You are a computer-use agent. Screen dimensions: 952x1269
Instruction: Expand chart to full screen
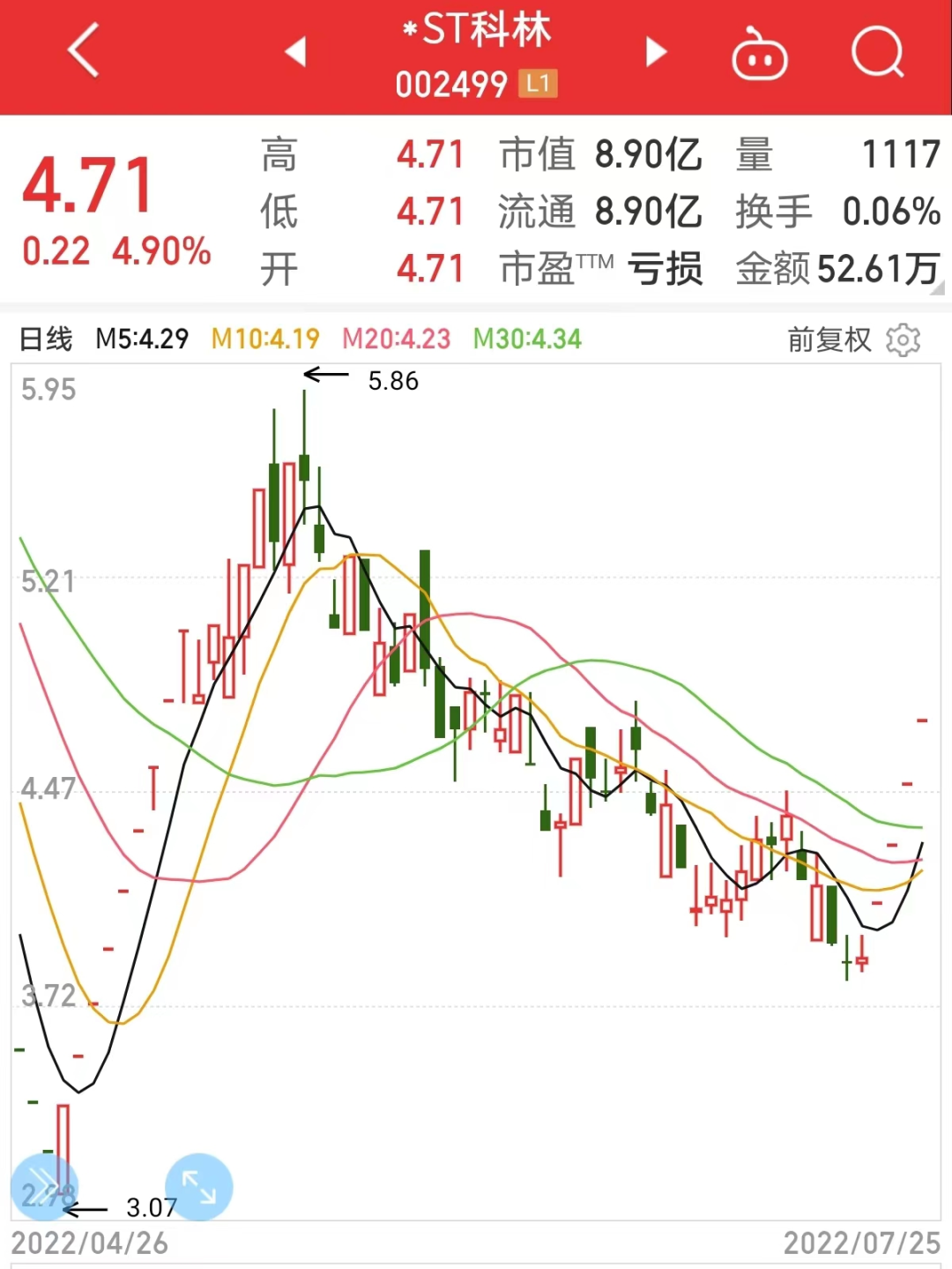click(x=199, y=1187)
